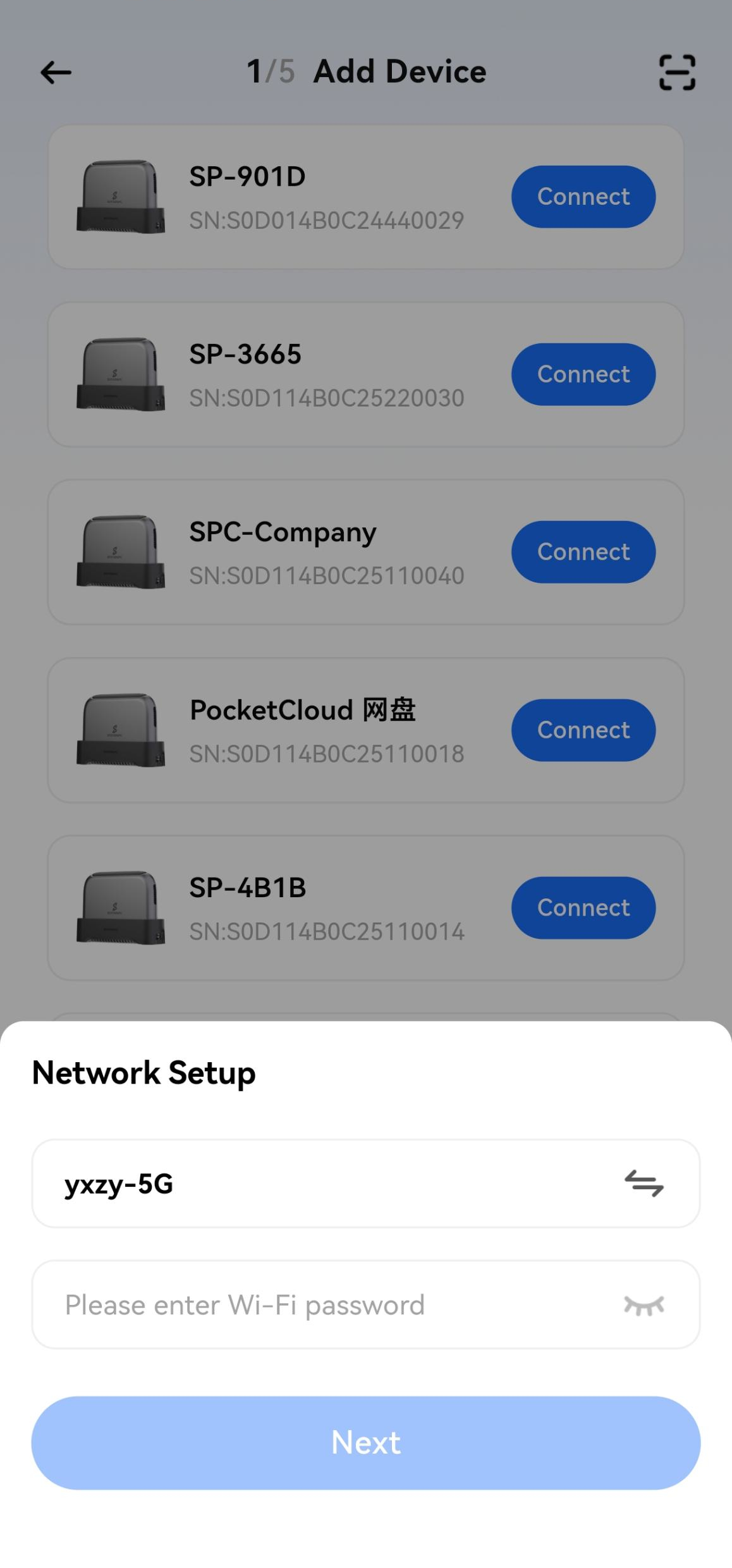
Task: Connect to device SP-4B1B
Action: tap(583, 908)
